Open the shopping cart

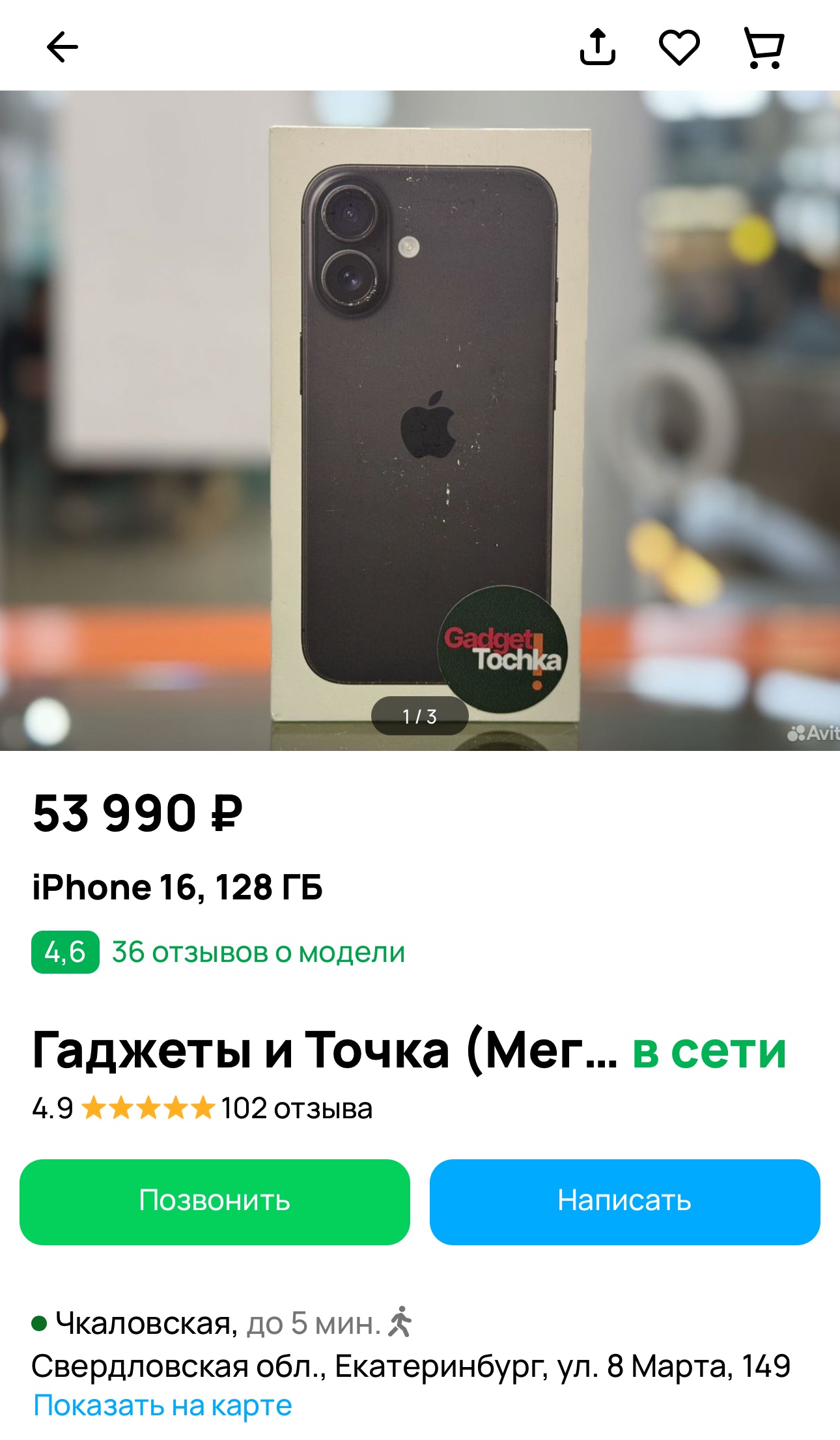pyautogui.click(x=764, y=48)
